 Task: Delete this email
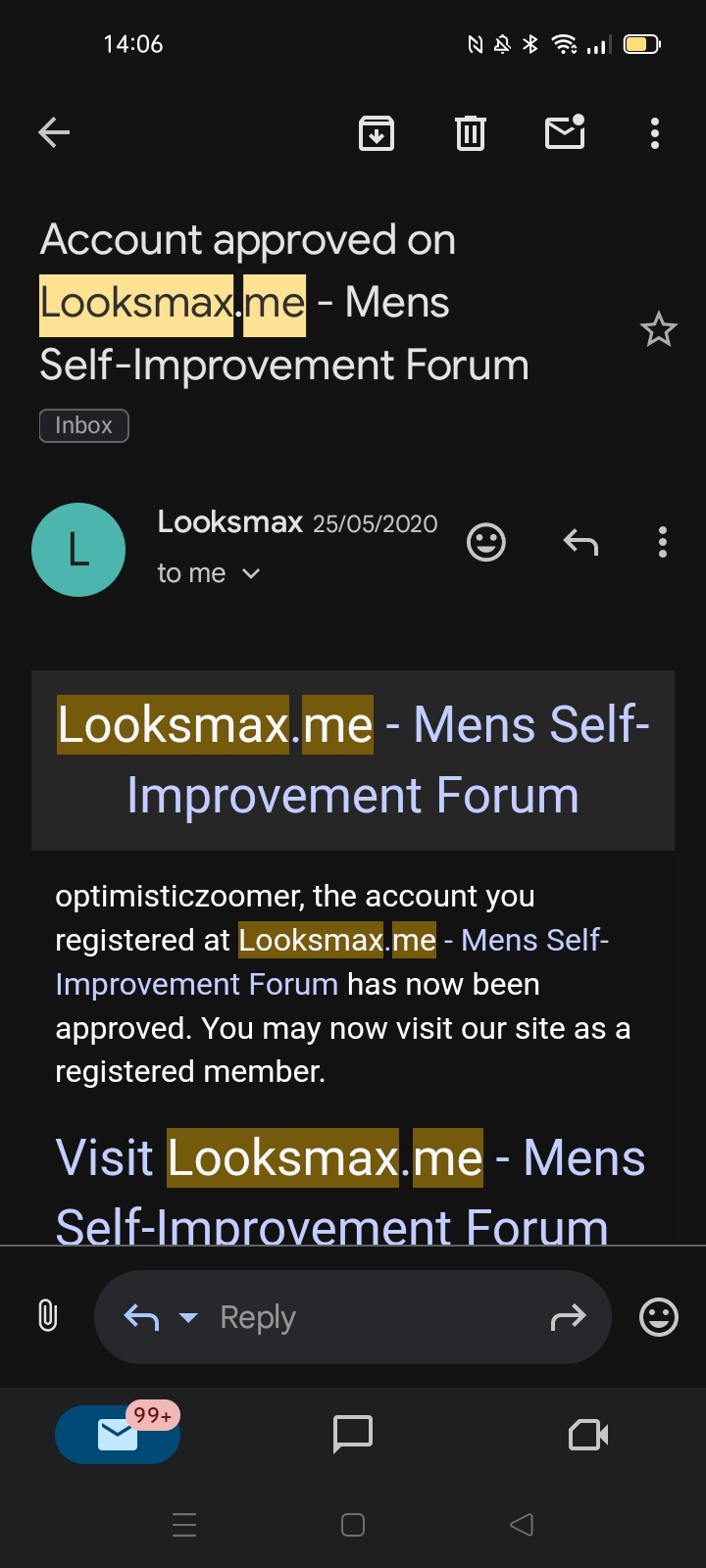click(471, 132)
